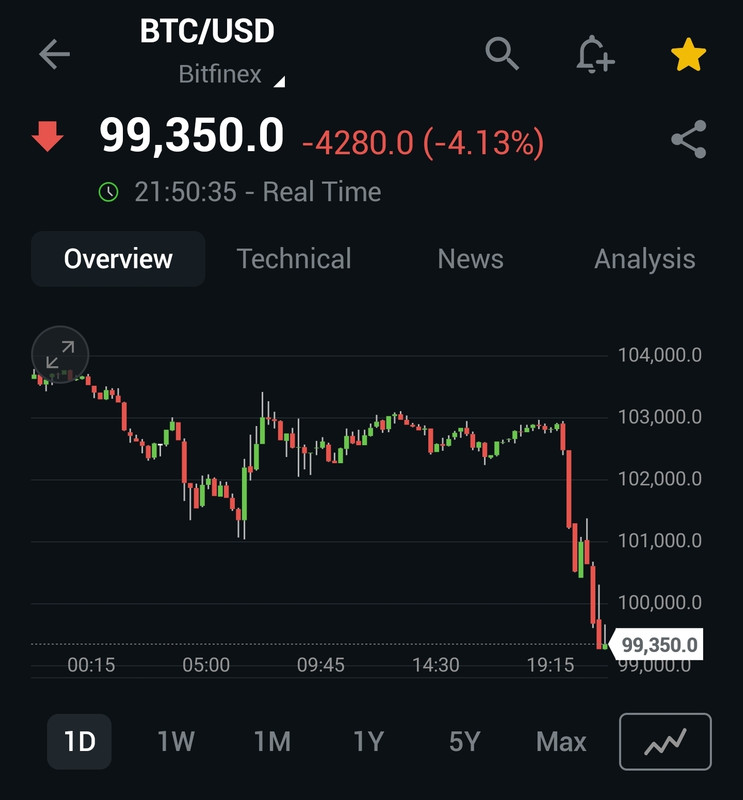The height and width of the screenshot is (800, 743).
Task: Display the Max chart range
Action: tap(561, 742)
